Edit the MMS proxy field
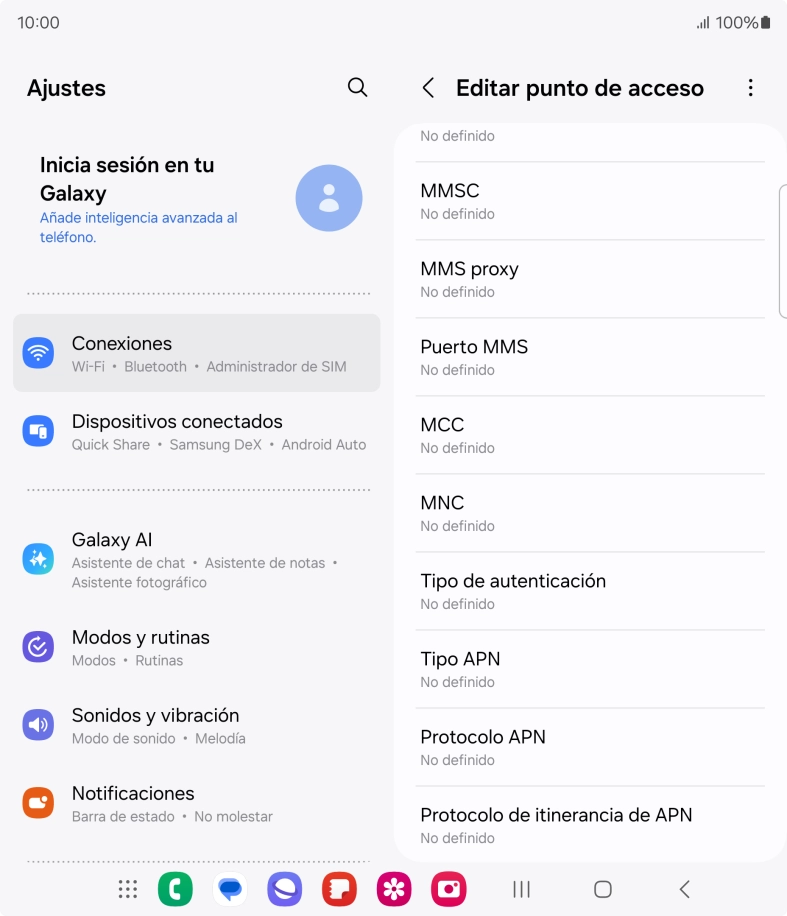Viewport: 787px width, 916px height. coord(590,279)
